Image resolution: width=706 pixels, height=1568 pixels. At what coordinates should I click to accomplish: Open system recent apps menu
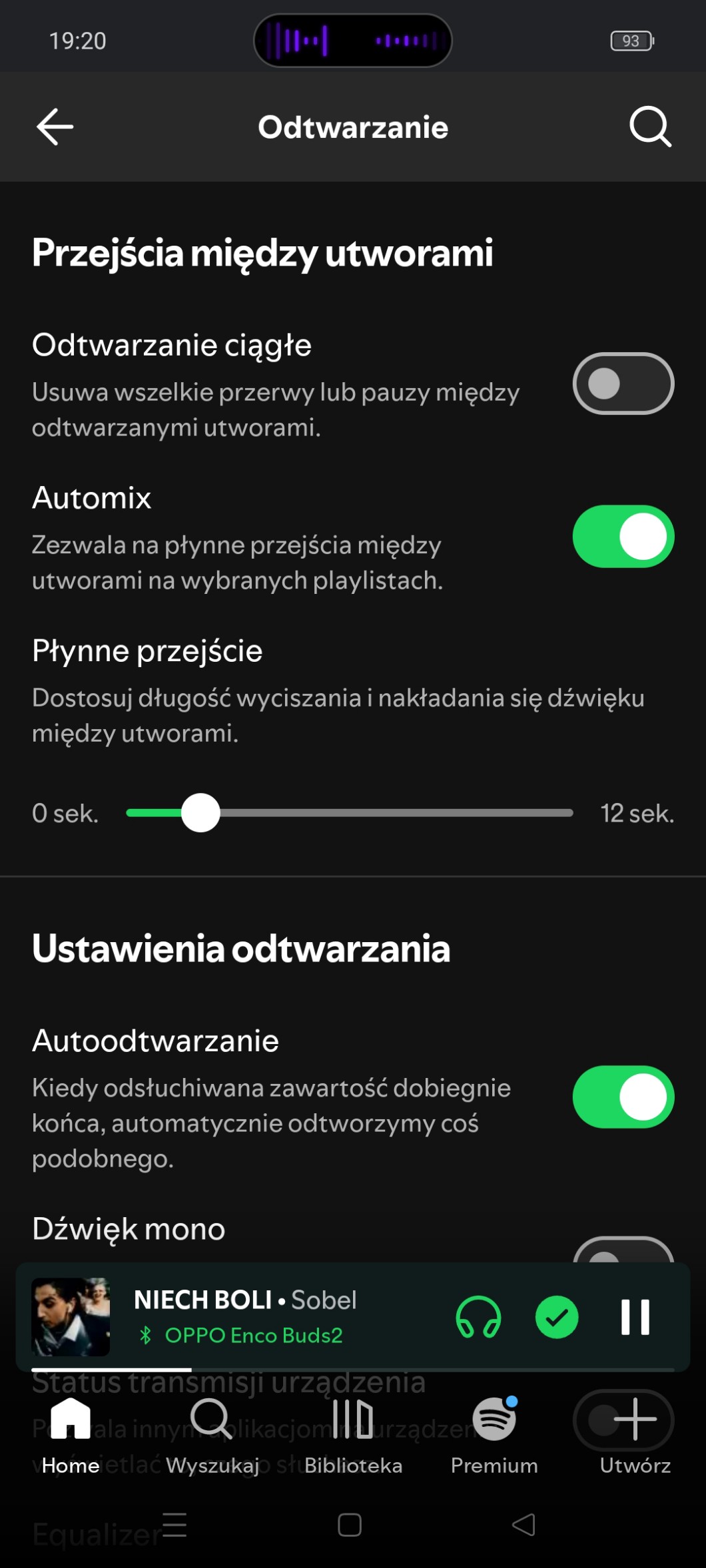tap(175, 1525)
